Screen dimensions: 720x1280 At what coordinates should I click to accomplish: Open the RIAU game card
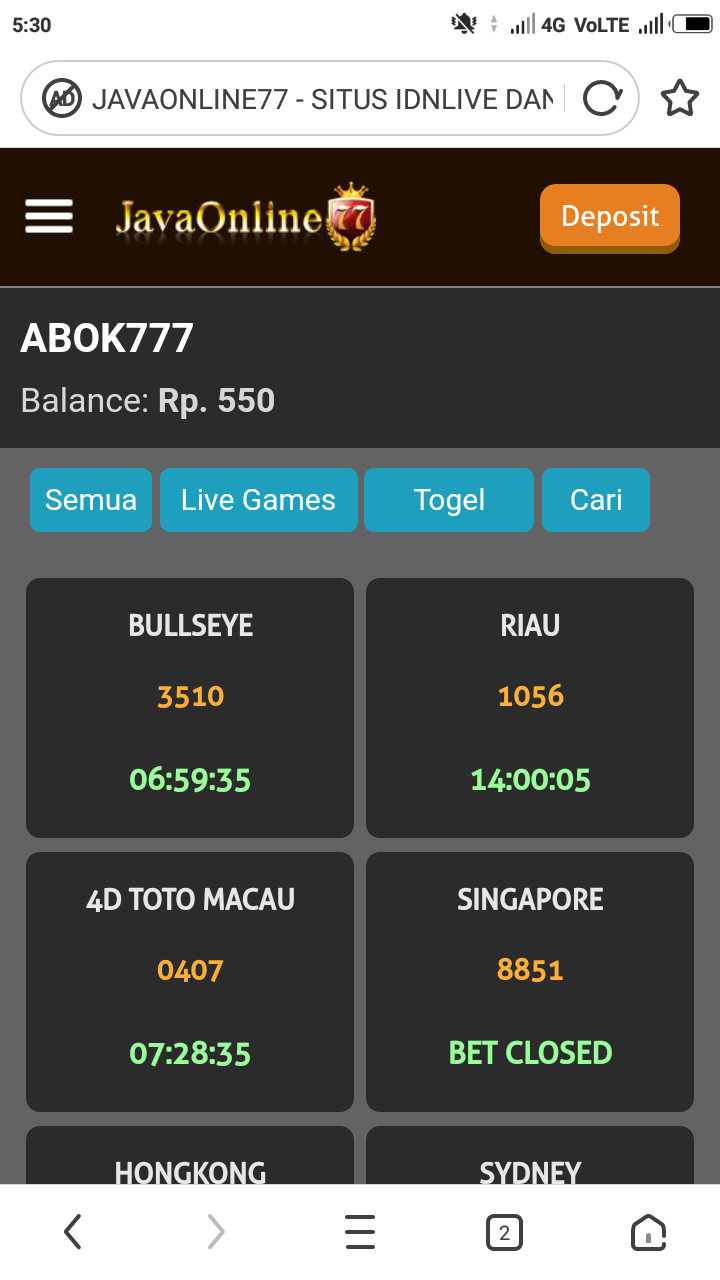point(530,707)
